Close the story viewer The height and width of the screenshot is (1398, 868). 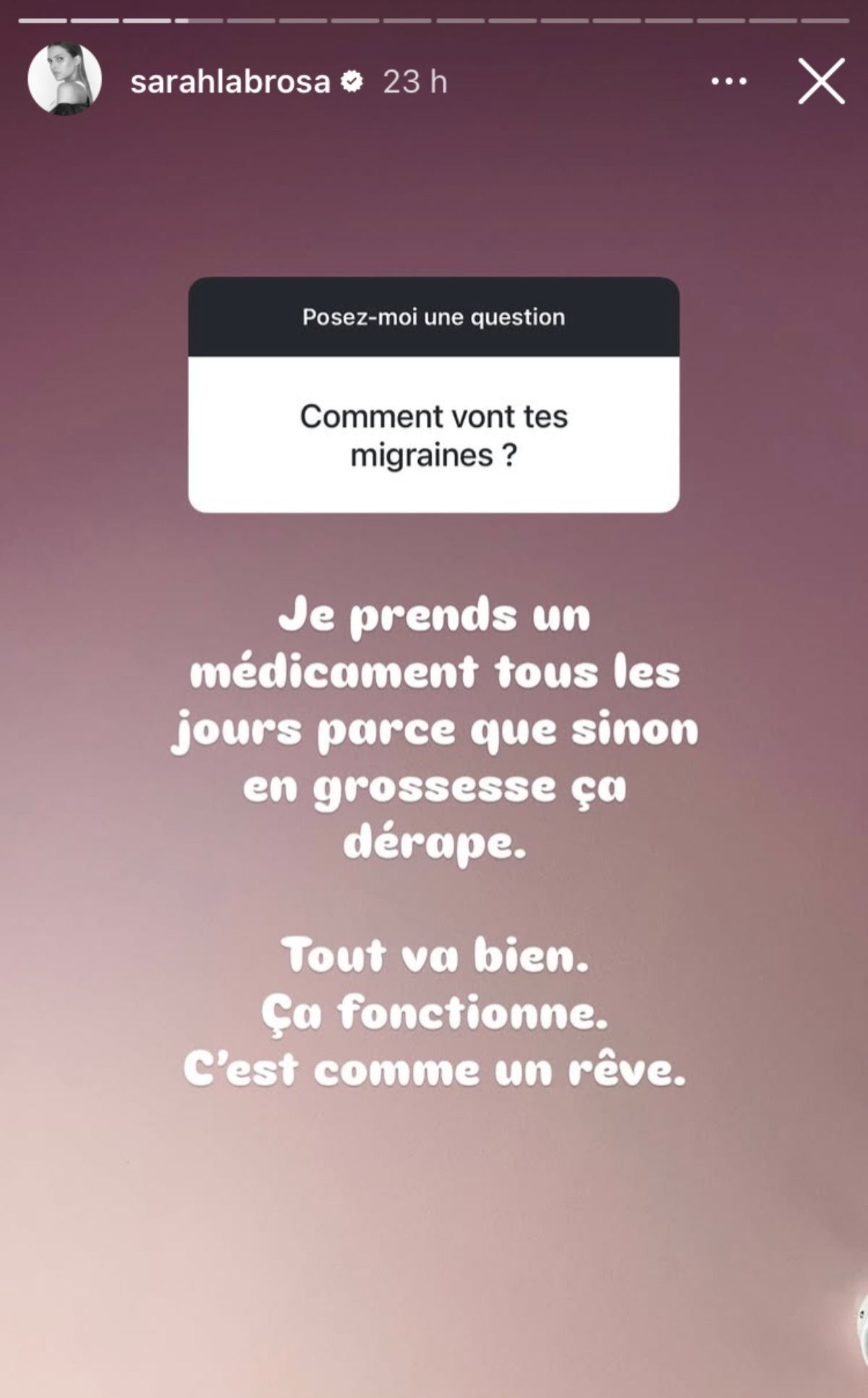(821, 81)
